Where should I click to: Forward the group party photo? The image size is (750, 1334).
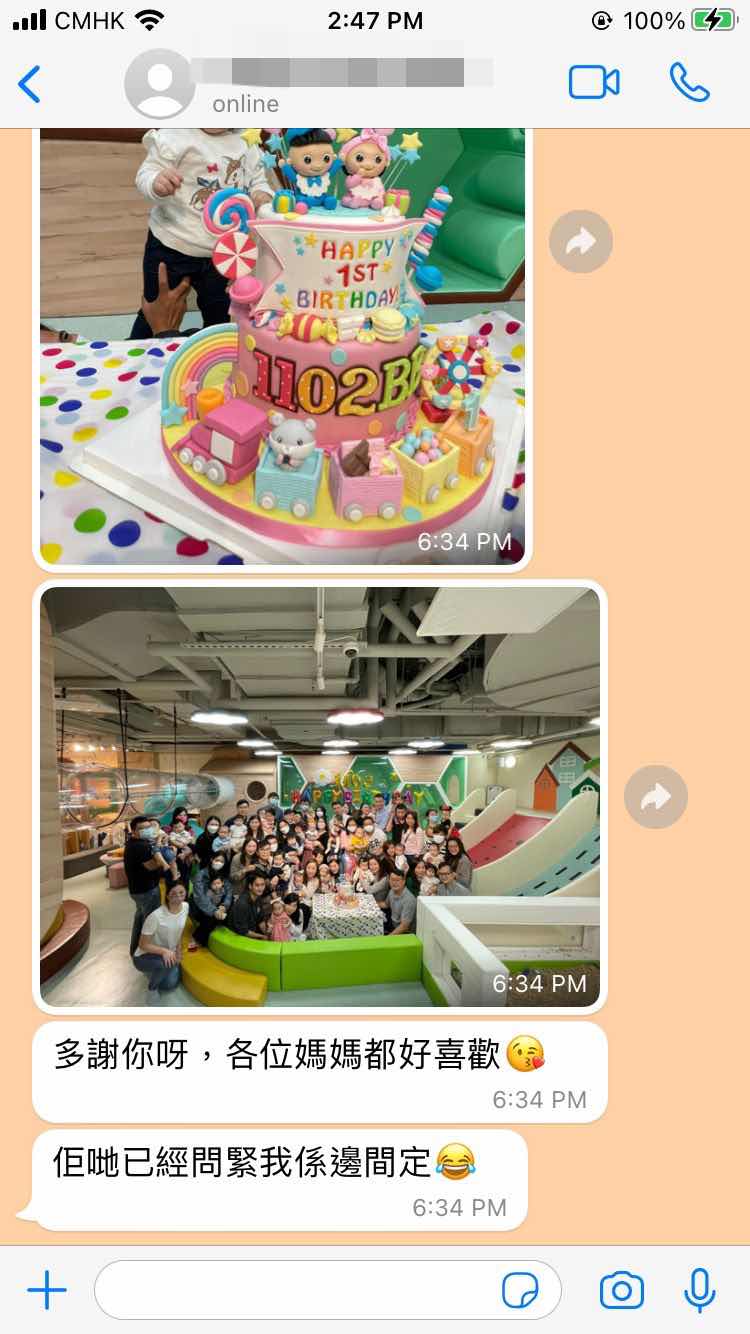(x=656, y=797)
